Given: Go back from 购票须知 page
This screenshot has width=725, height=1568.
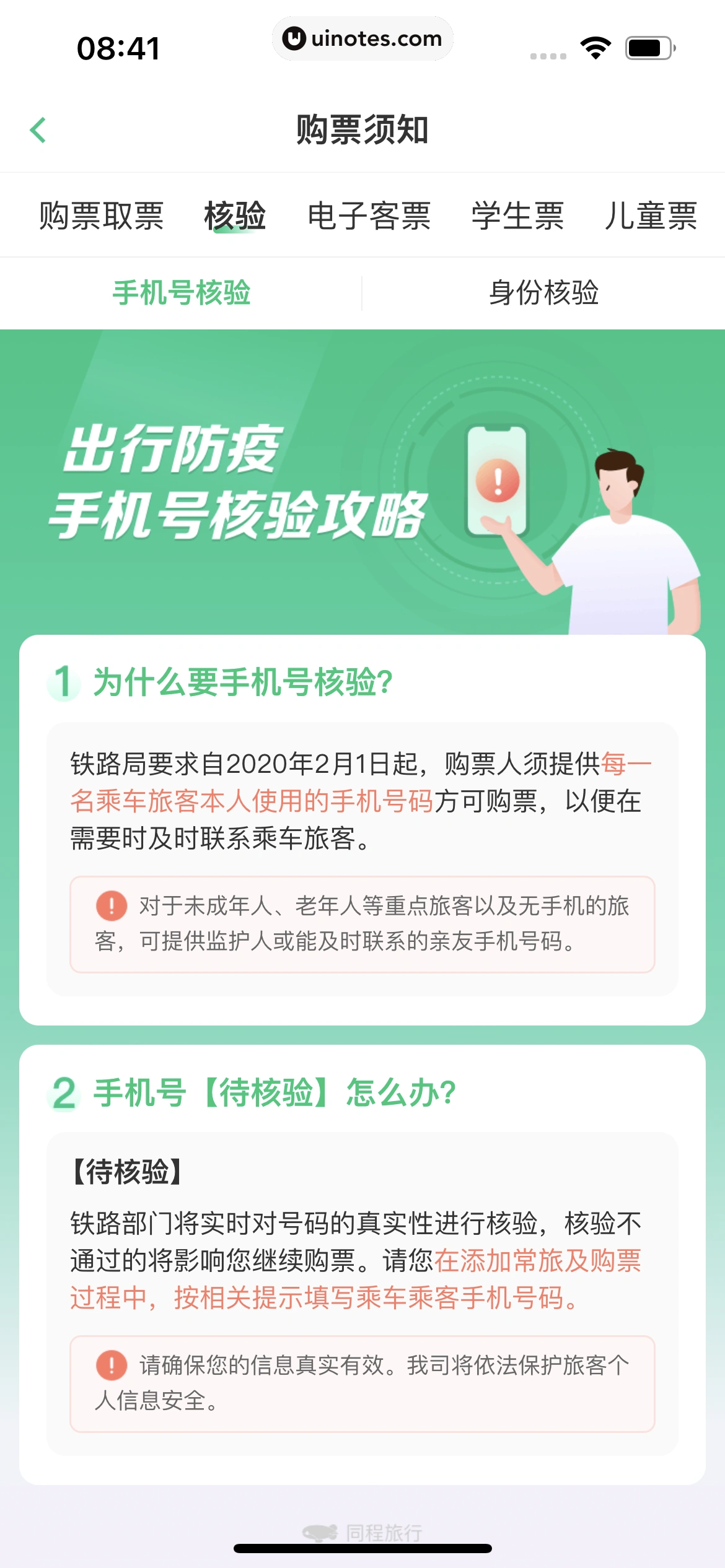Looking at the screenshot, I should [x=38, y=130].
